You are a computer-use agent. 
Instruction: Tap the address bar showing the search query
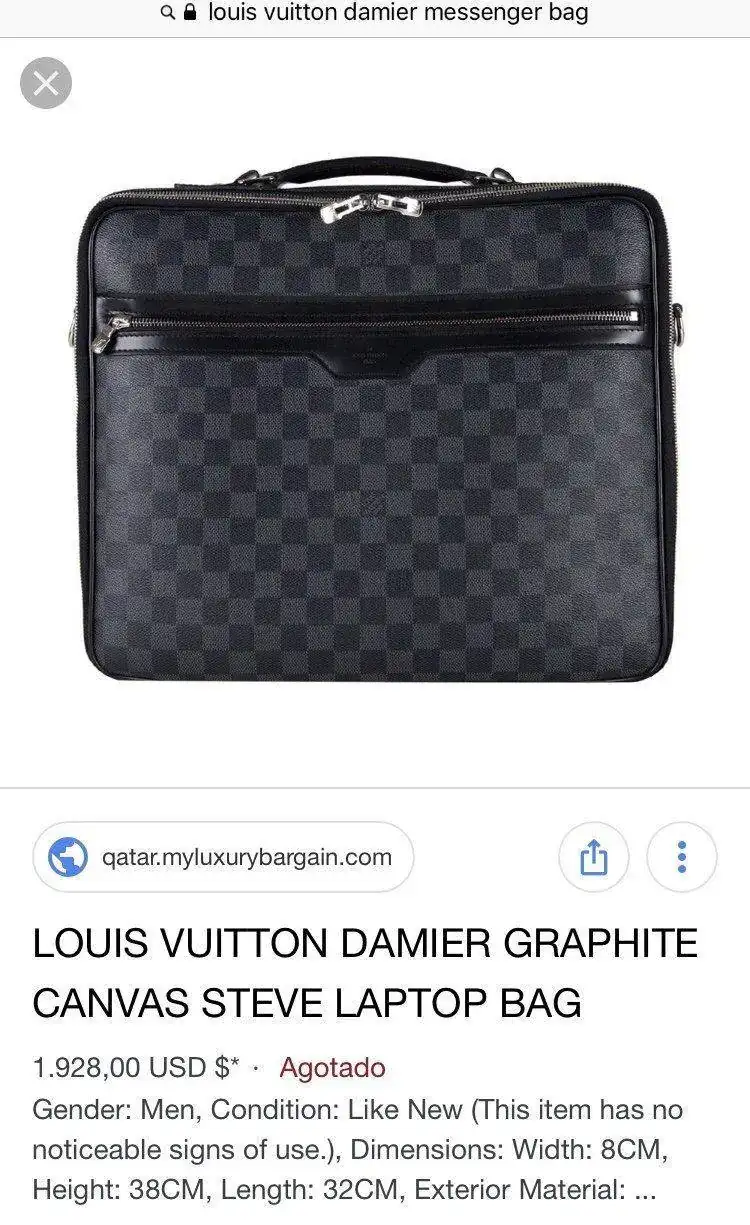(x=375, y=14)
